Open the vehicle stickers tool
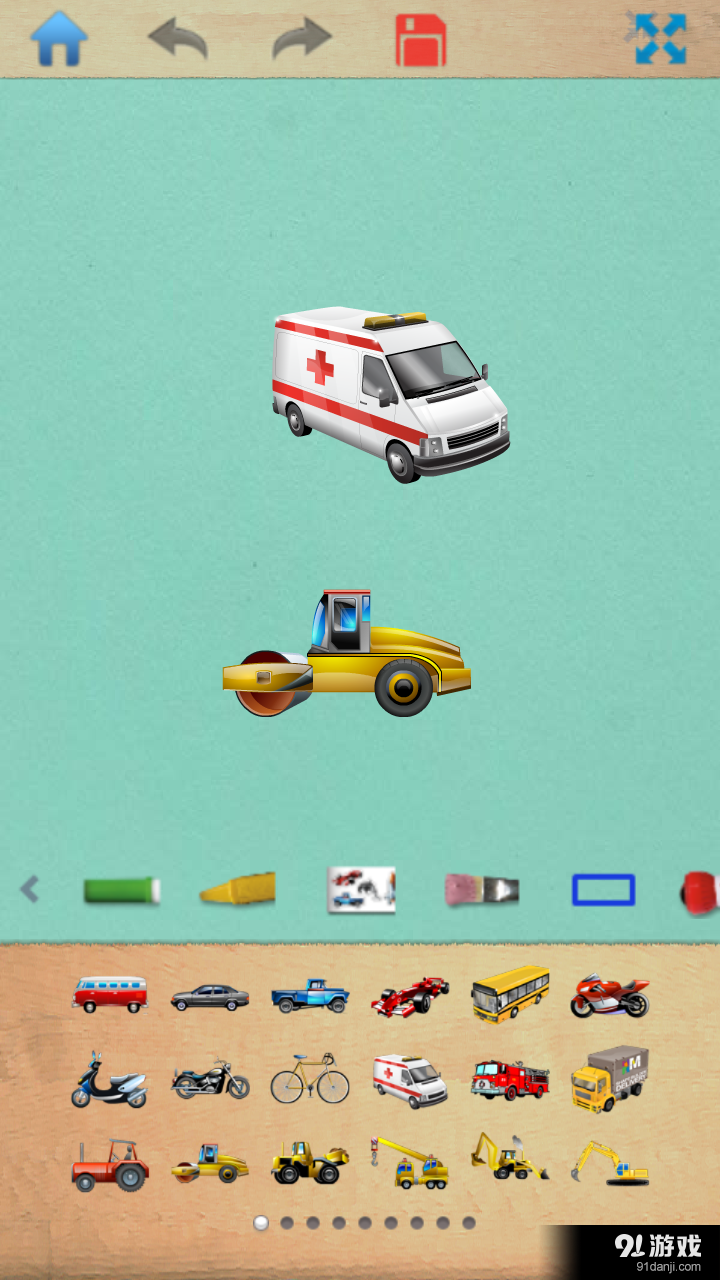Screen dimensions: 720x1280 362,889
